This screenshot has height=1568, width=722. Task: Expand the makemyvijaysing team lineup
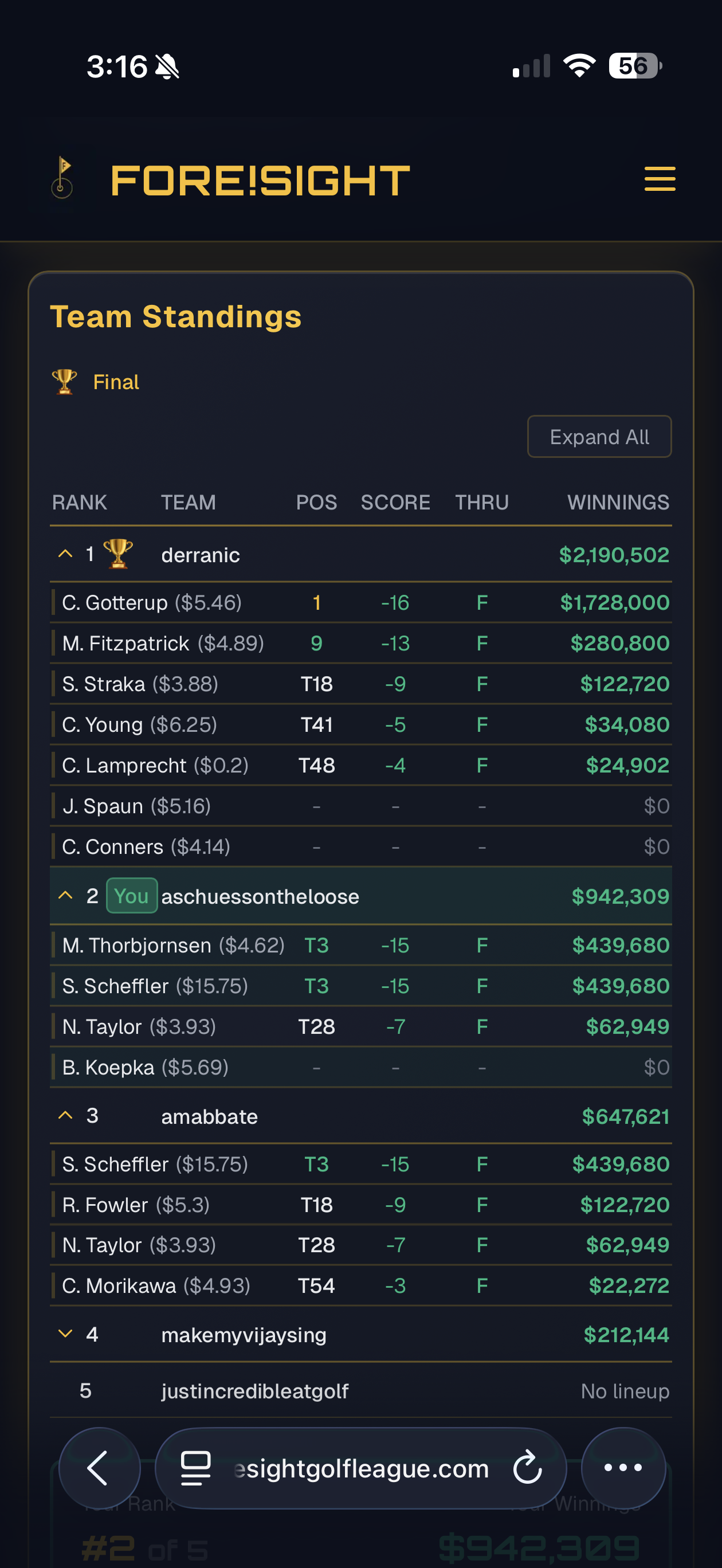coord(66,1334)
